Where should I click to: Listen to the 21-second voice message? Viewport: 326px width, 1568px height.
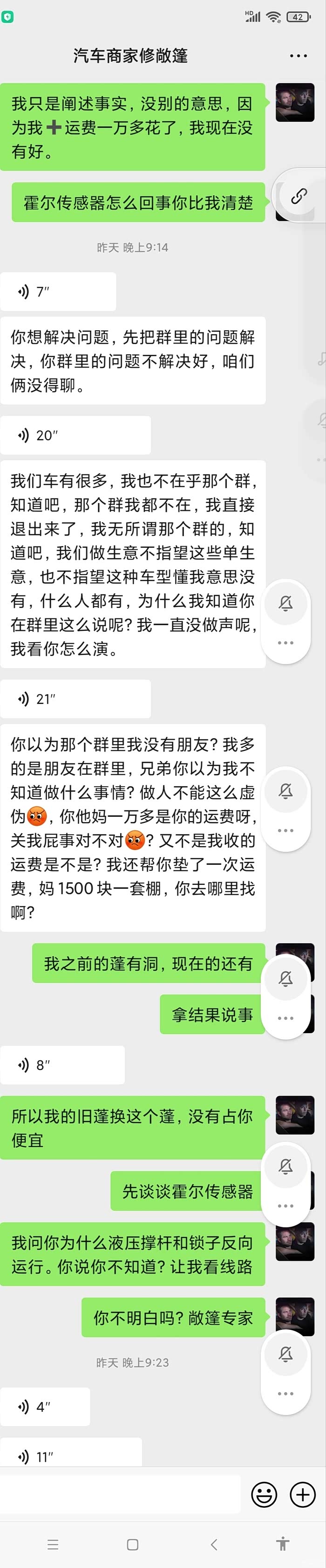point(75,699)
